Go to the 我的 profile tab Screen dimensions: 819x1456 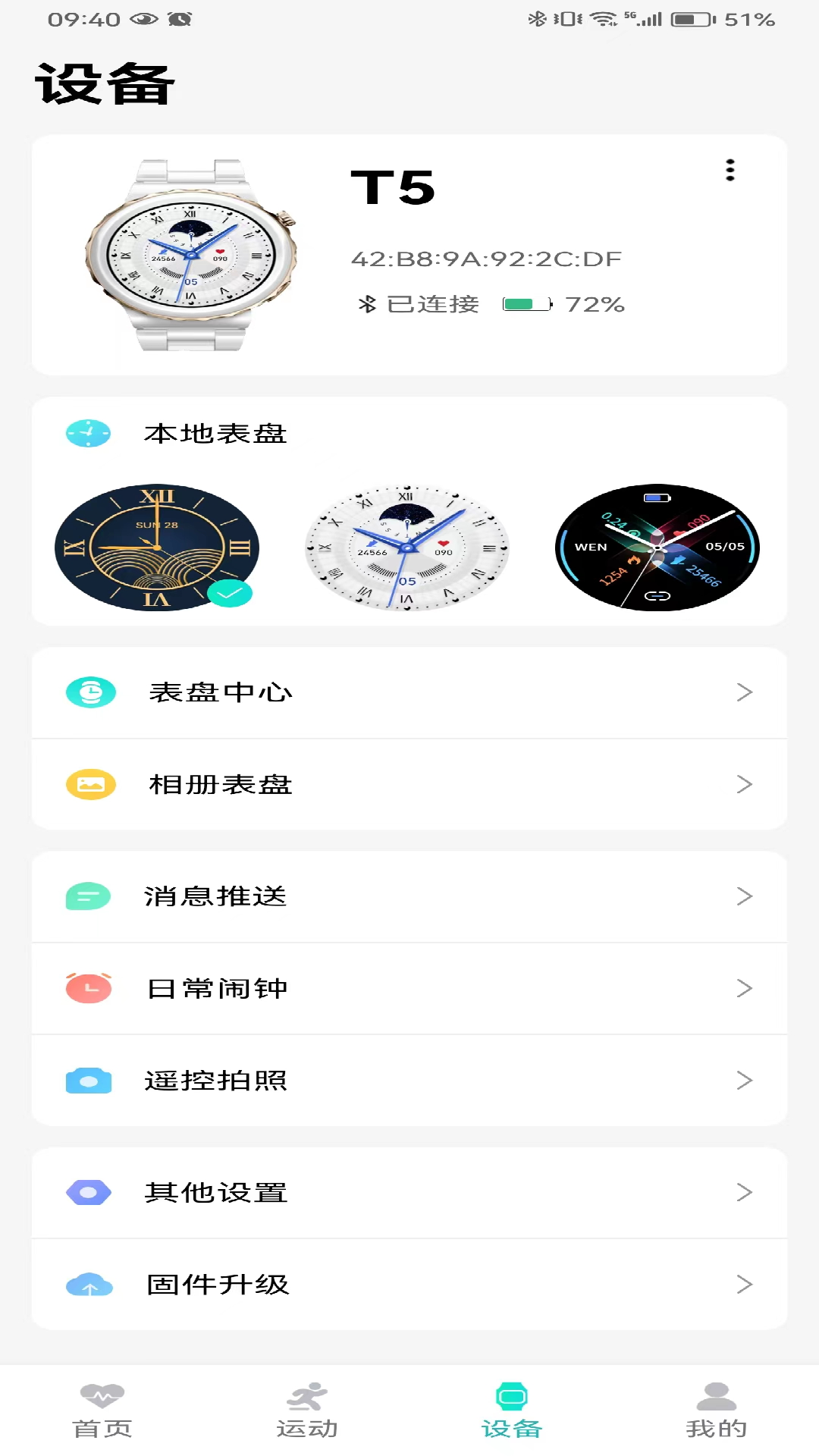pos(717,1410)
